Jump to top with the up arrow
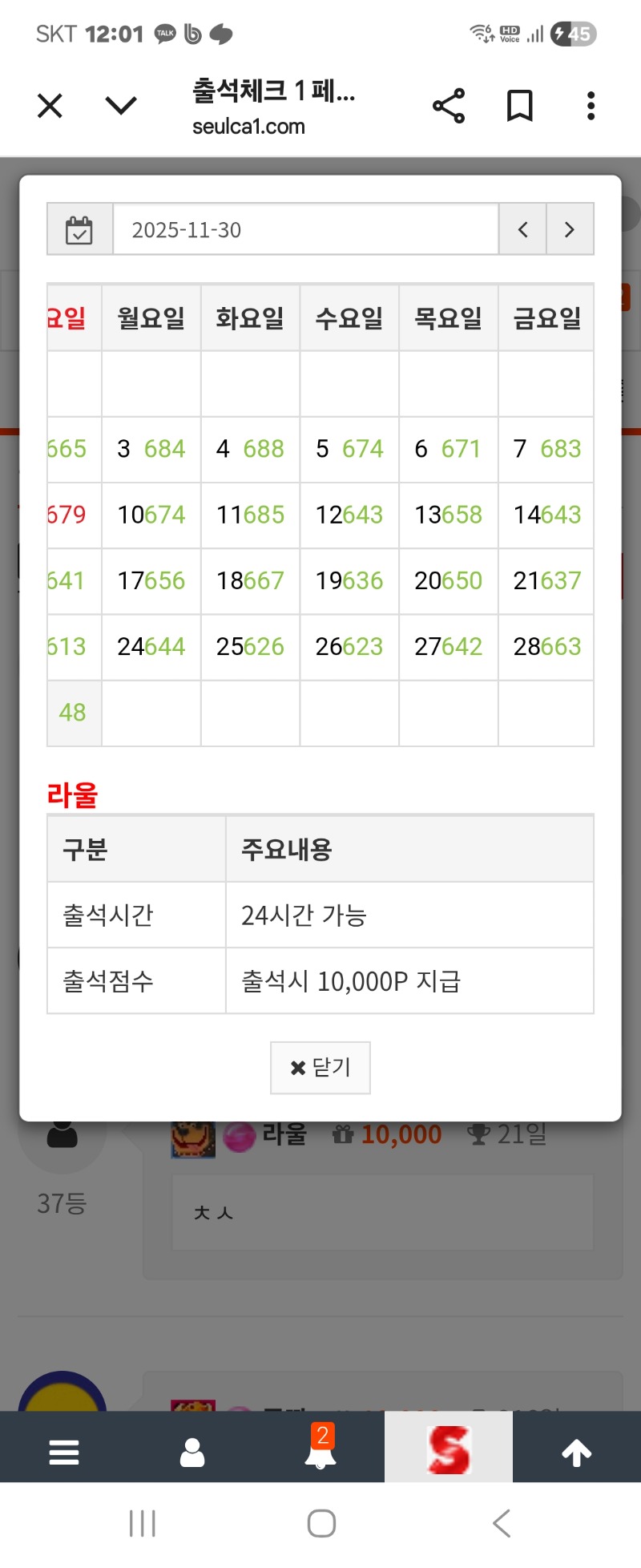Screen dimensions: 641x1568 [x=577, y=1452]
